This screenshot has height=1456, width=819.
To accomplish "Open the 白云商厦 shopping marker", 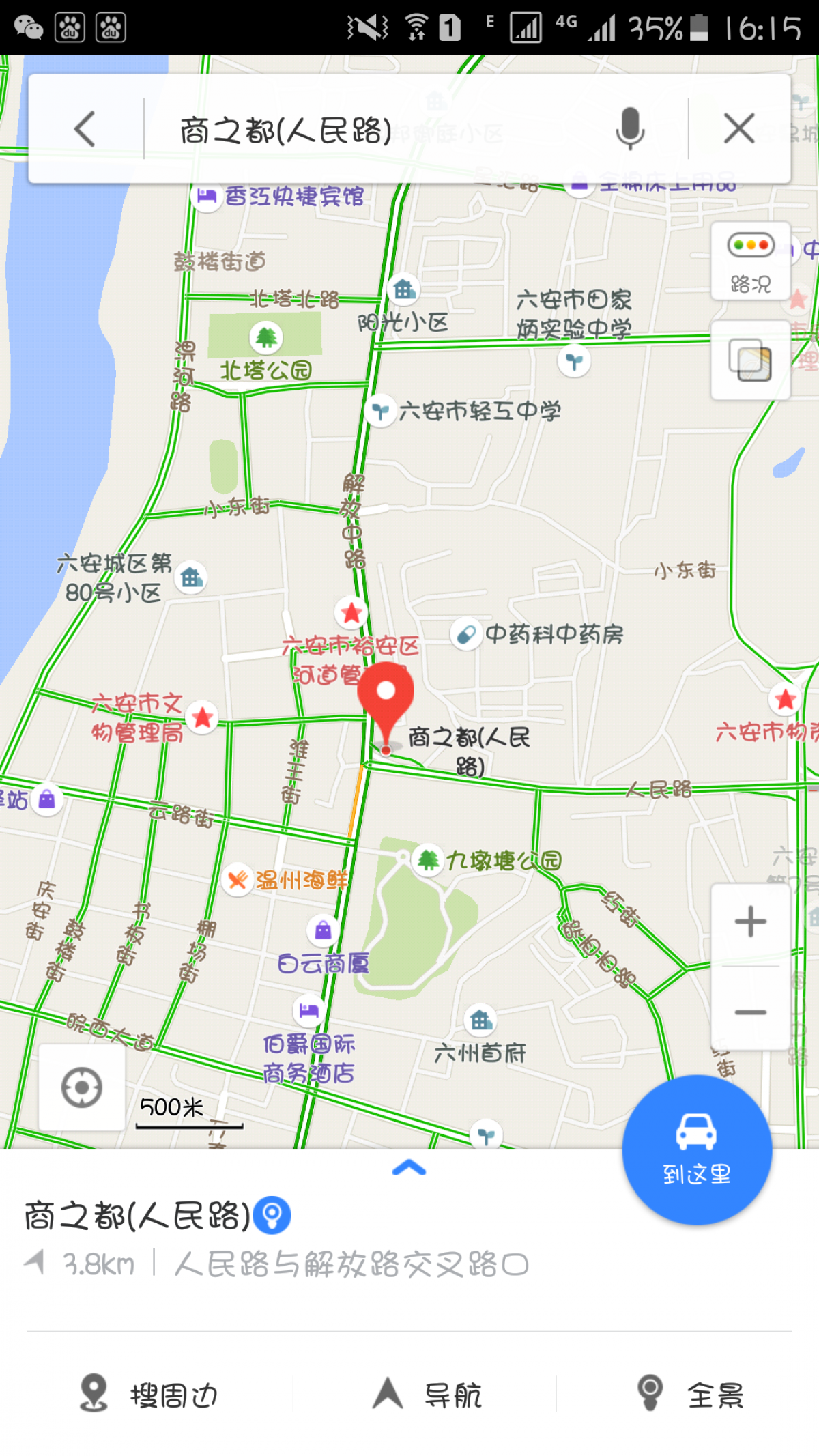I will pos(323,930).
